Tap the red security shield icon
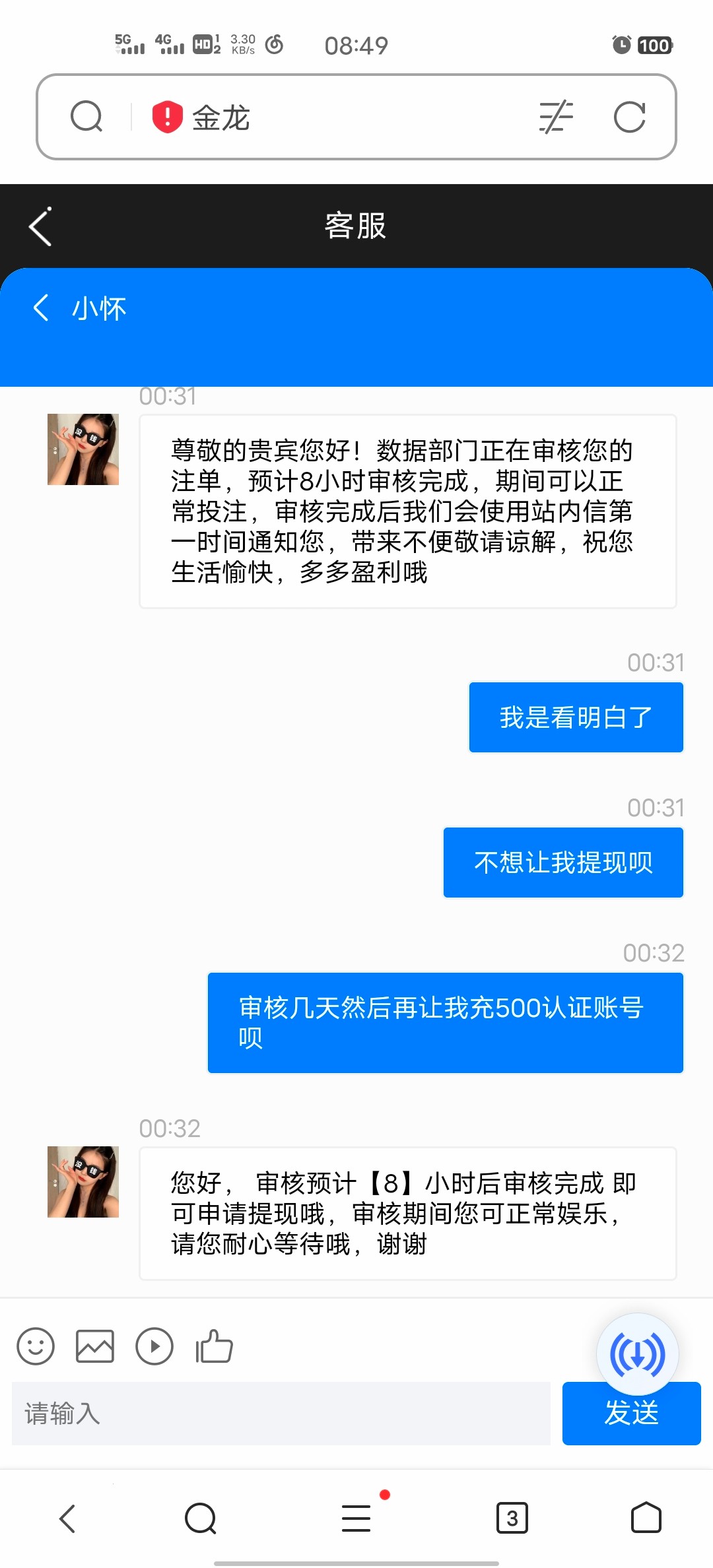713x1568 pixels. [167, 117]
